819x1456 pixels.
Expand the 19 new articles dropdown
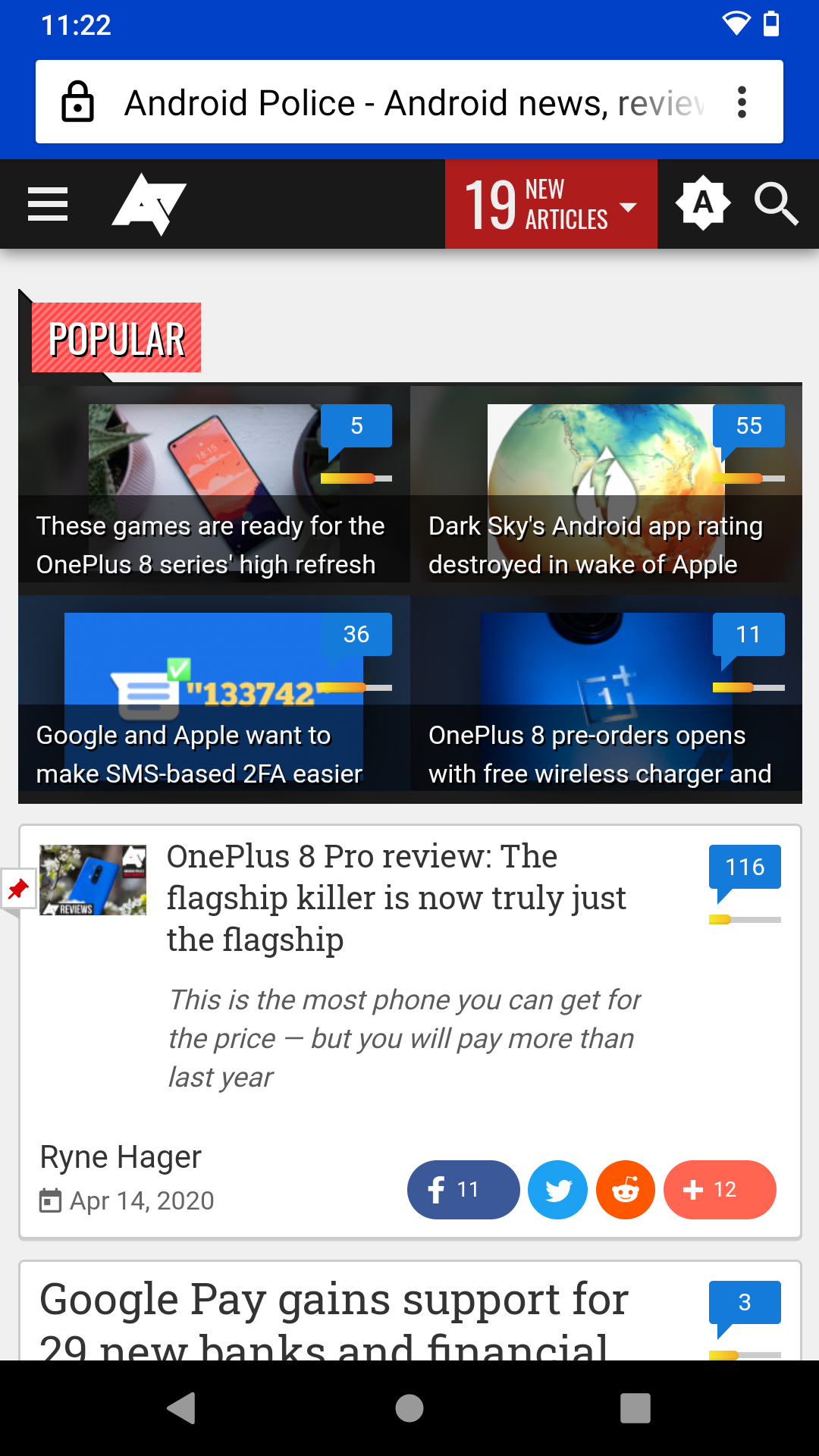click(551, 204)
